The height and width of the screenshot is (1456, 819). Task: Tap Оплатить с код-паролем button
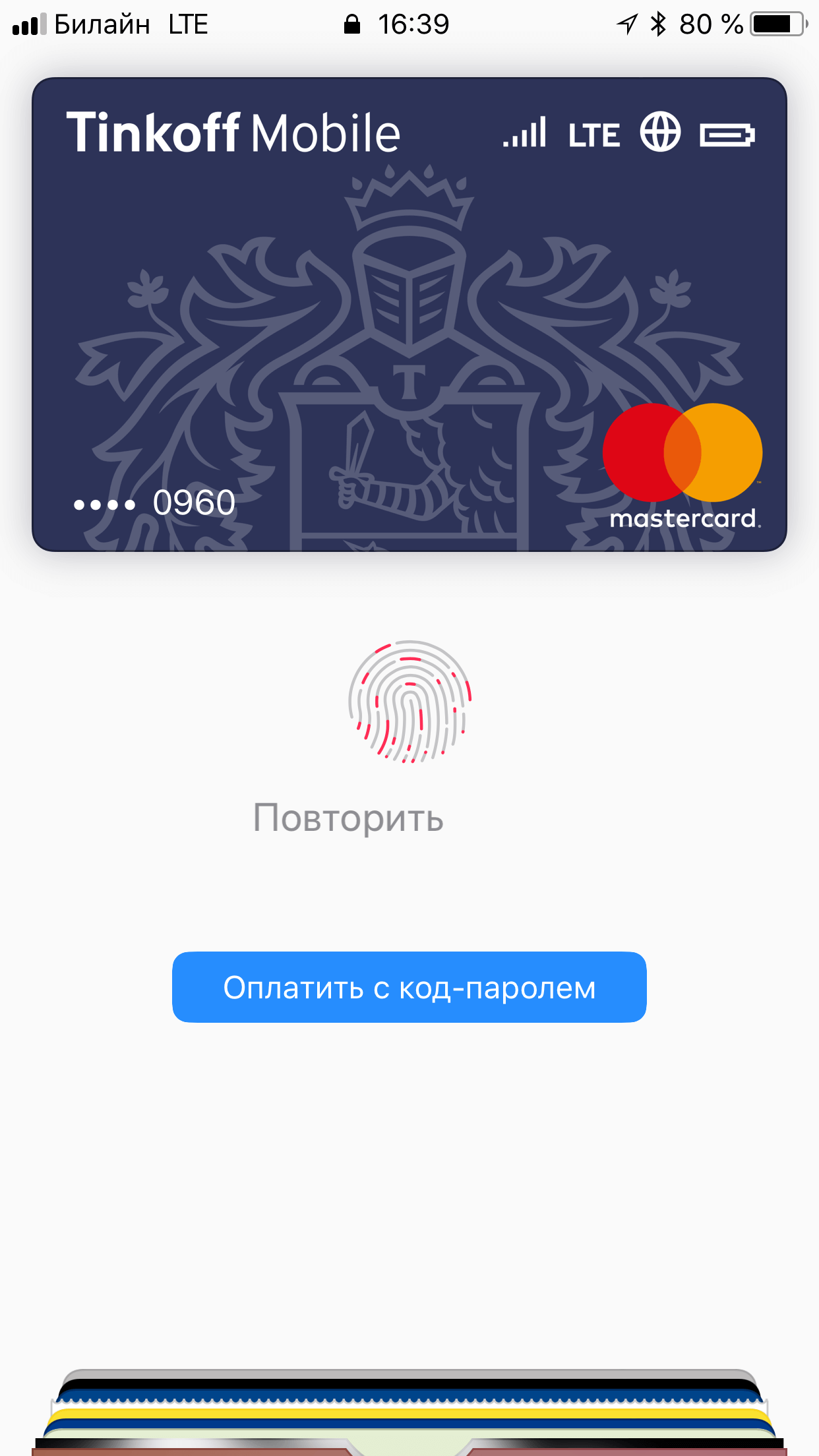[409, 987]
